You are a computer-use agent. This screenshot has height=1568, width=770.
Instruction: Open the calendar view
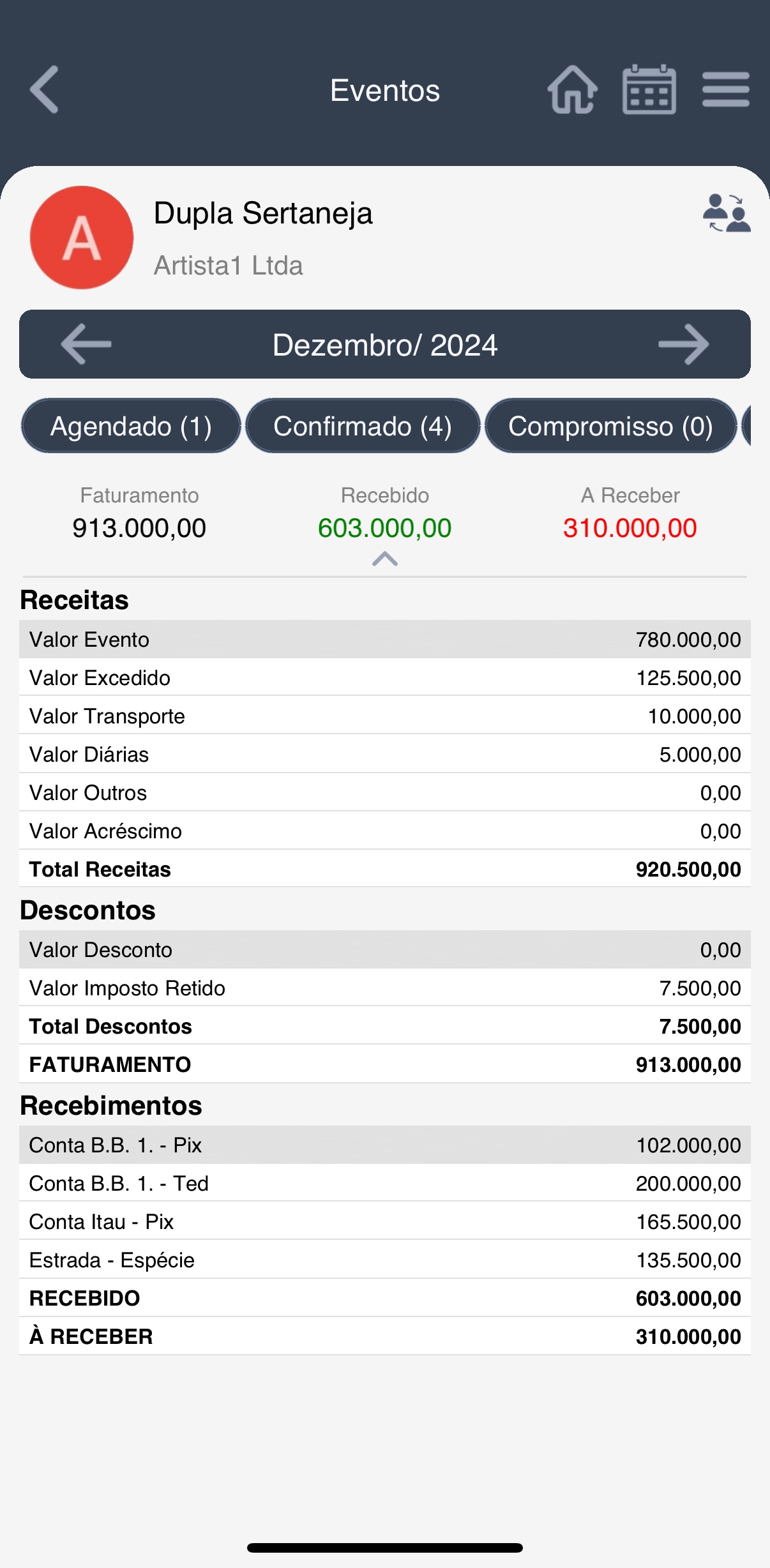(x=649, y=90)
